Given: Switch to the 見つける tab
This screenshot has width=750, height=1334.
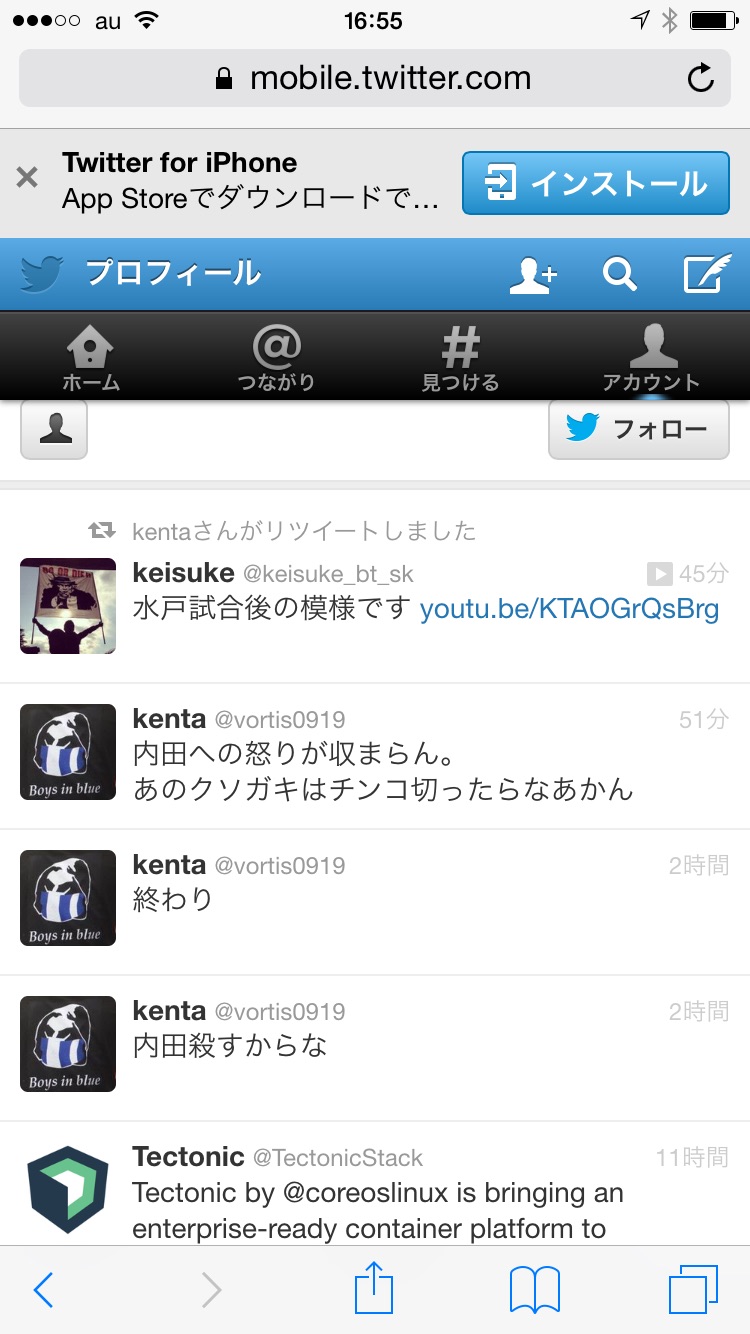Looking at the screenshot, I should (460, 357).
